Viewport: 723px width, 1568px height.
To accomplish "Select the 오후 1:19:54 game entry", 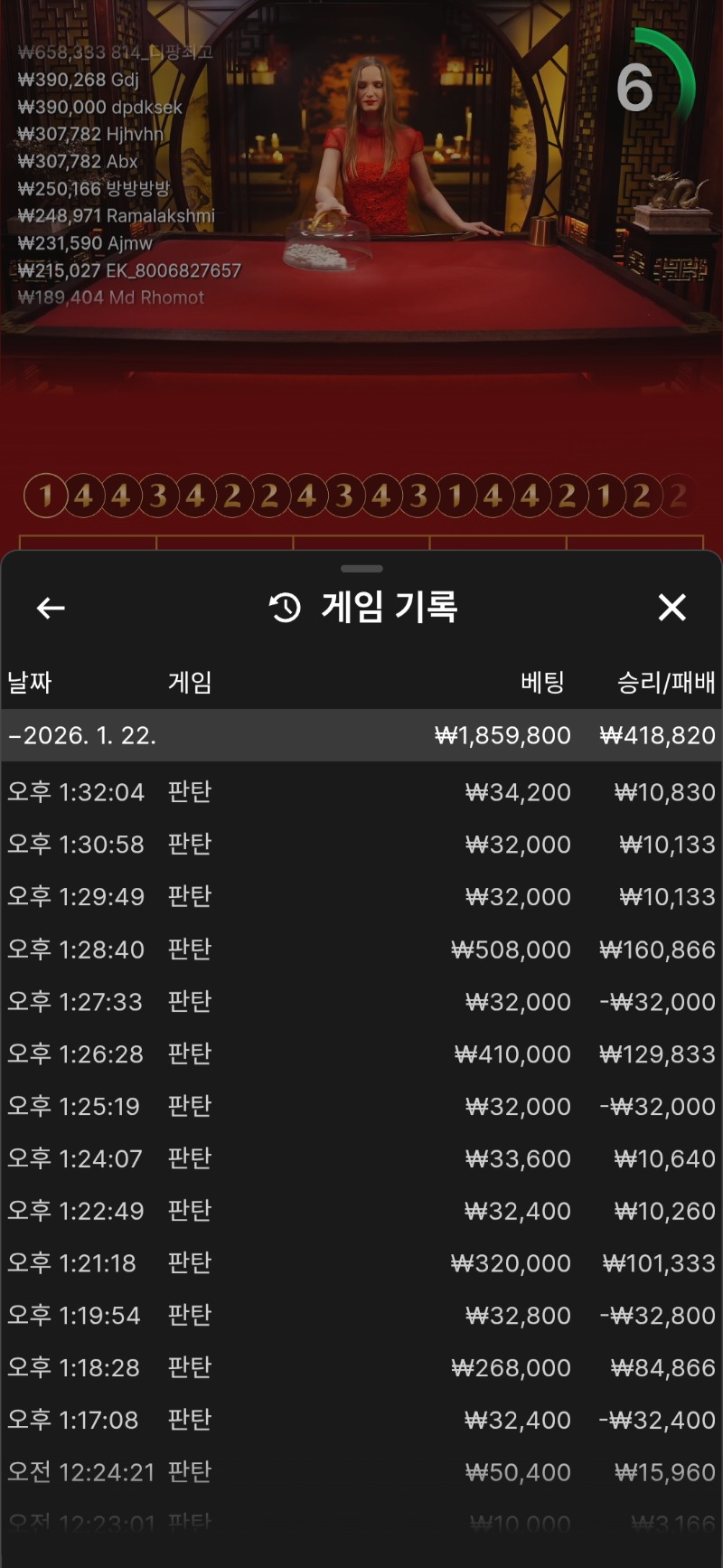I will pos(361,1316).
